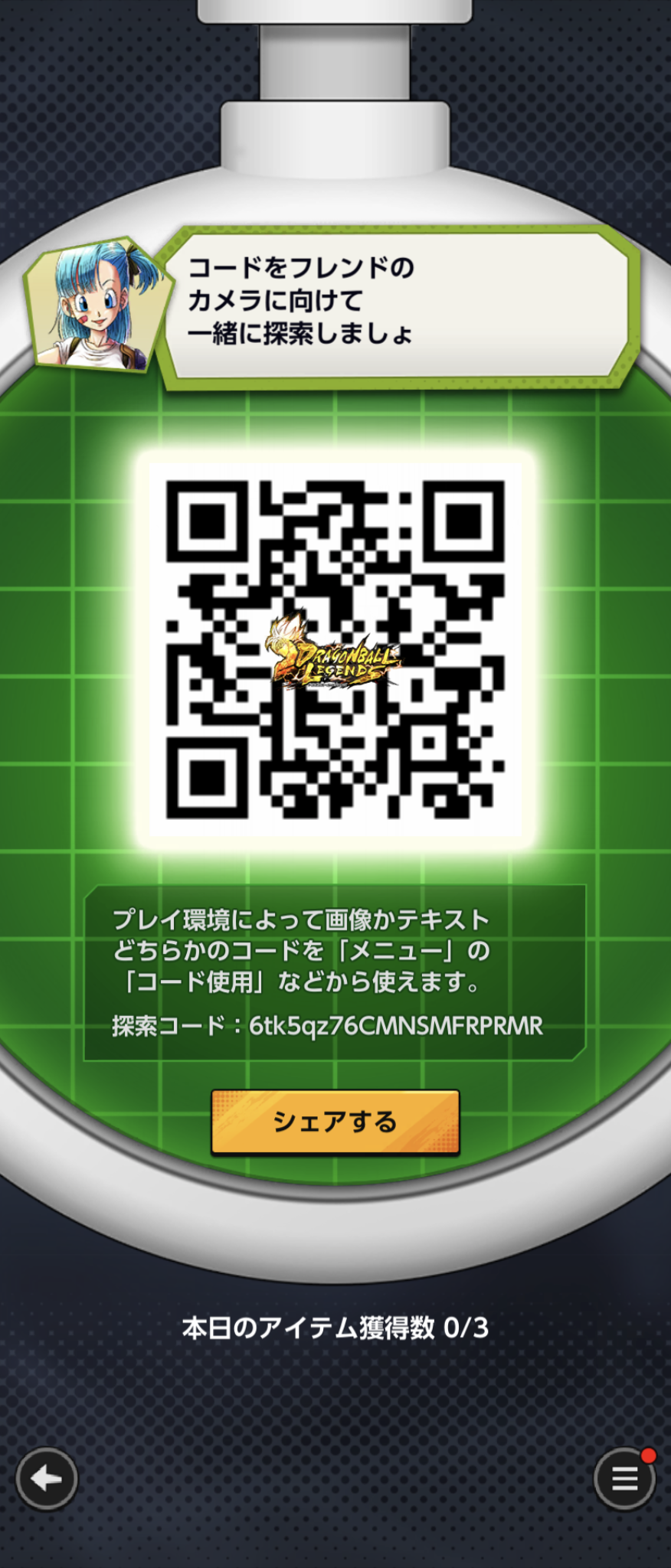Go back with the arrow button

click(47, 1478)
